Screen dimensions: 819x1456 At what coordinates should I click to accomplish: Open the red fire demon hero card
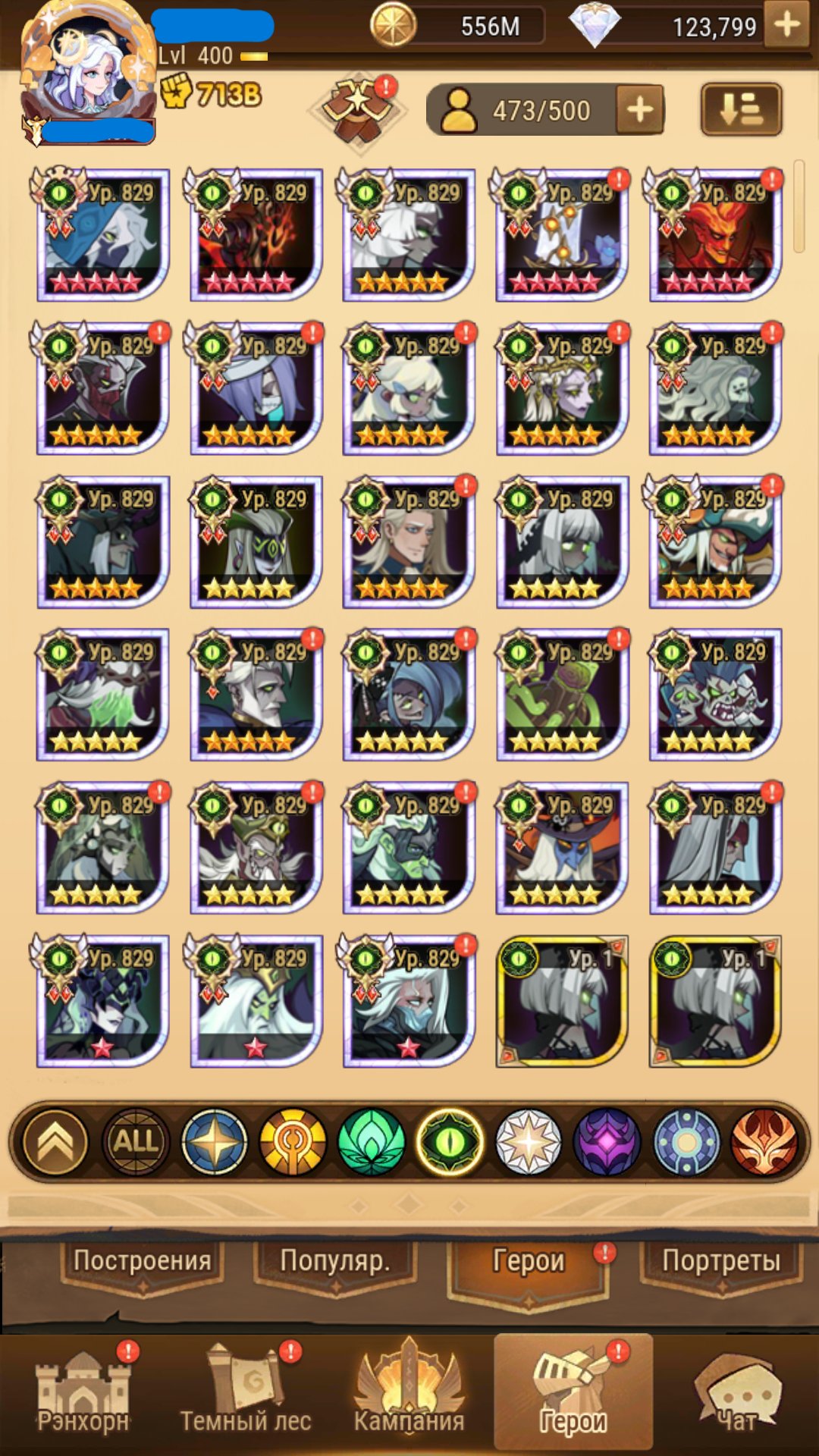(x=715, y=235)
